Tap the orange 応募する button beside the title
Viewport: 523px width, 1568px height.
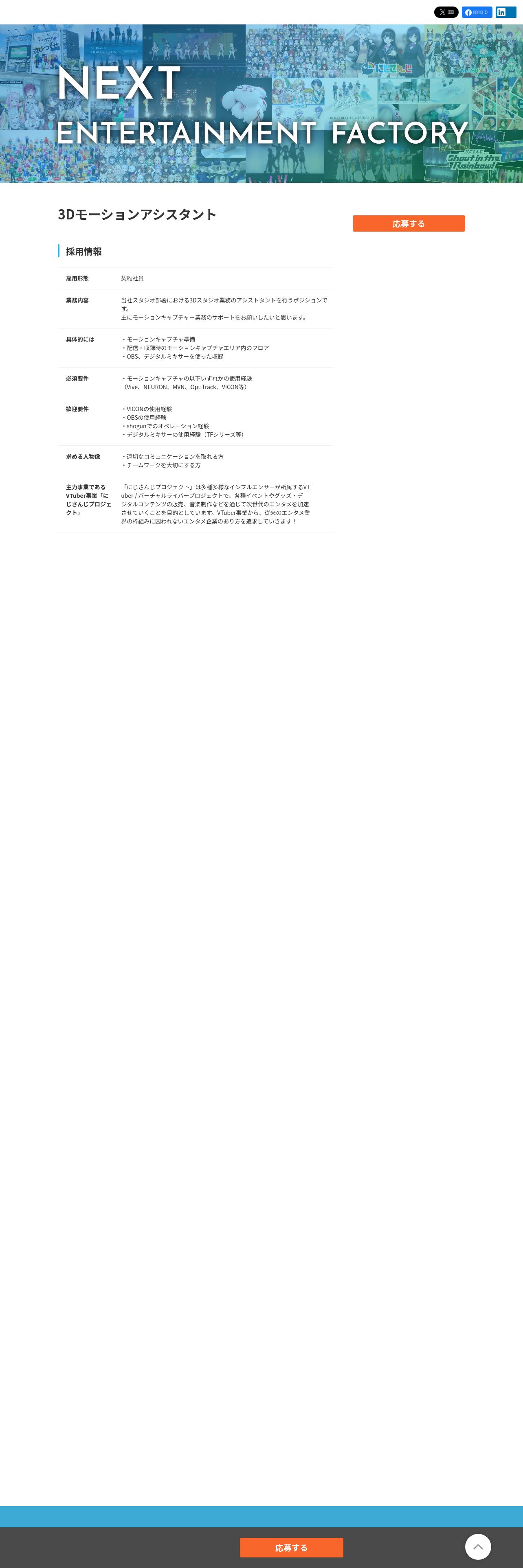[x=409, y=223]
